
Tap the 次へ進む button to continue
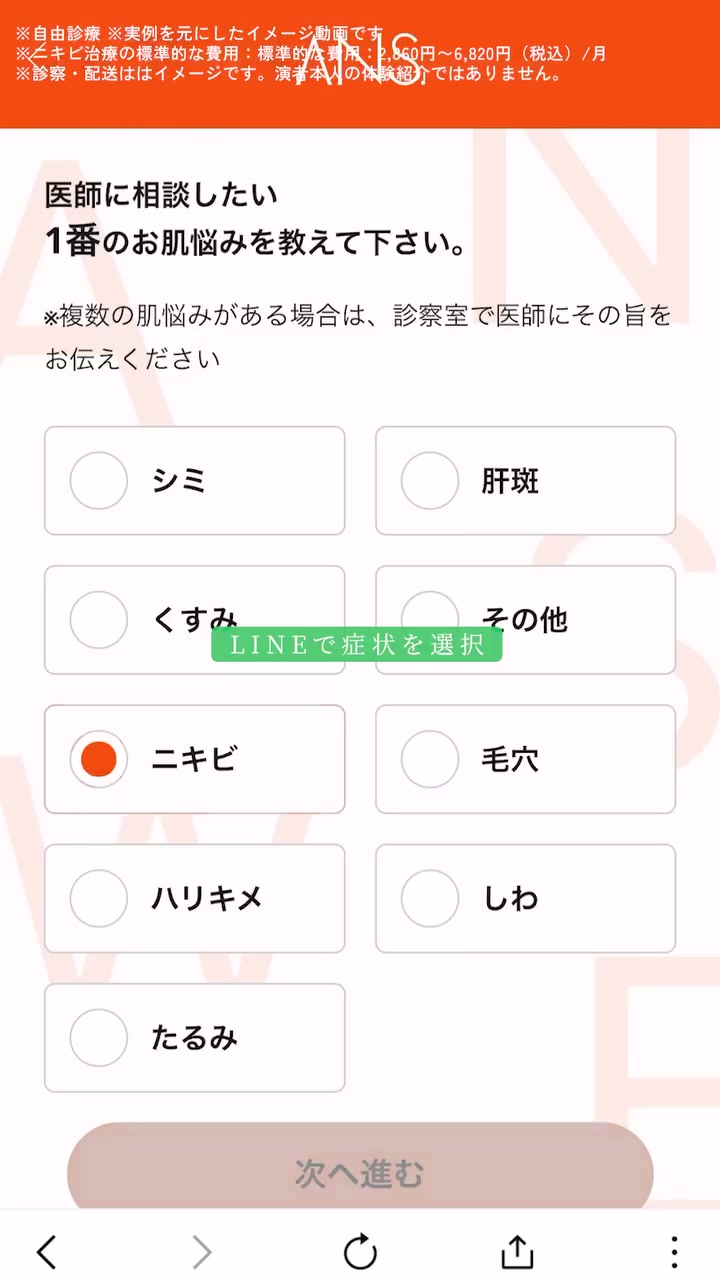point(360,1172)
